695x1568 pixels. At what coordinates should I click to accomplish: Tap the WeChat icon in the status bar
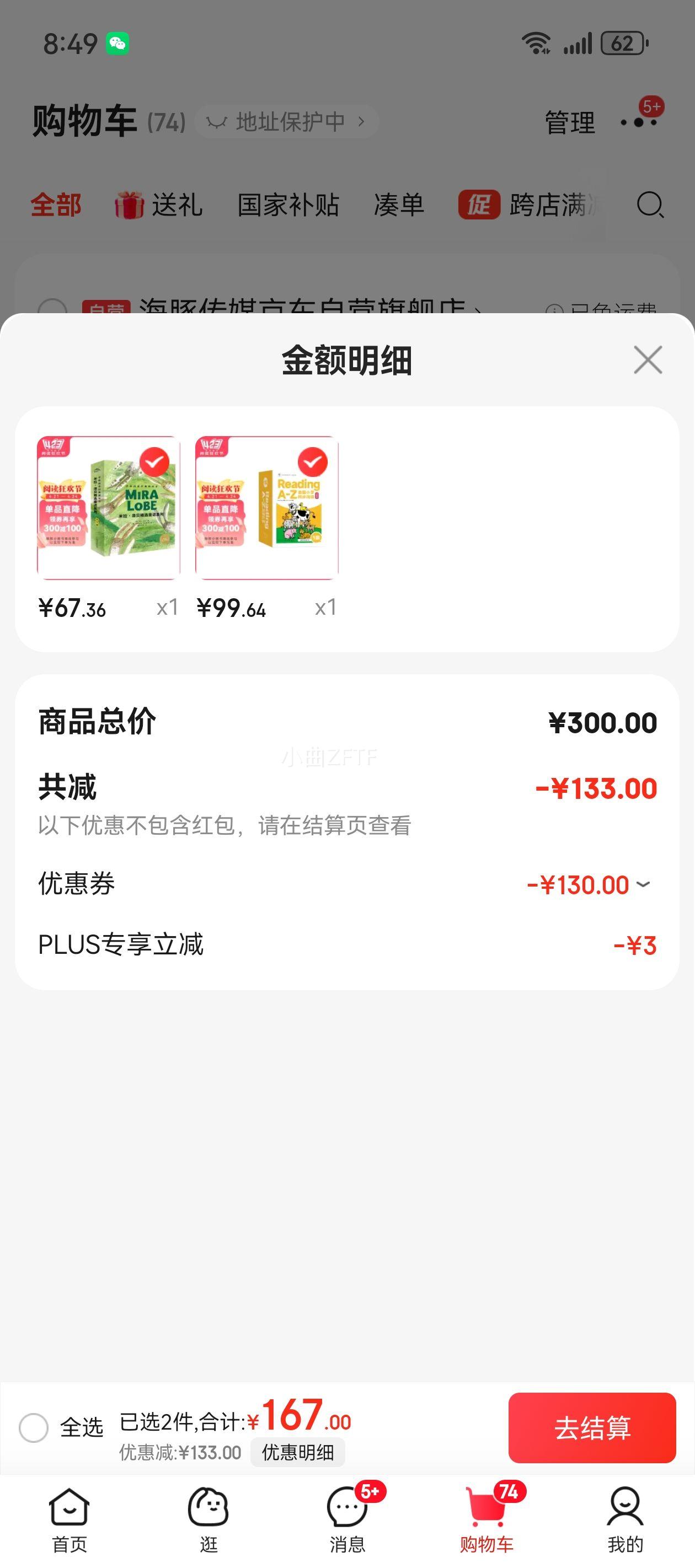pos(119,41)
